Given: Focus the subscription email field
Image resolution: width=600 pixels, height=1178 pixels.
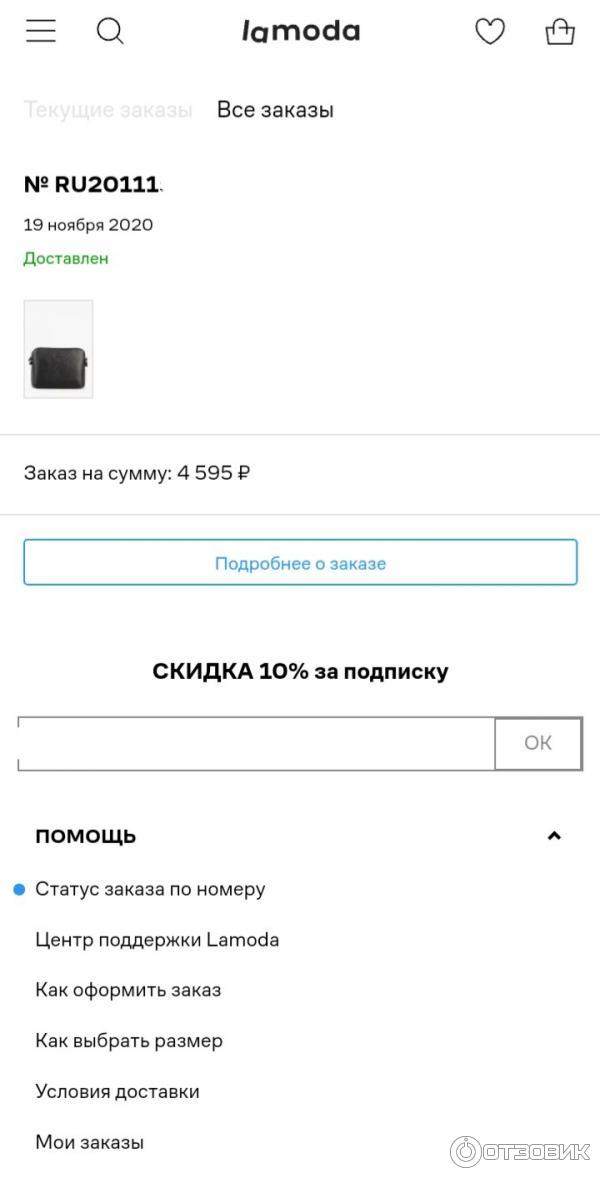Looking at the screenshot, I should pos(256,743).
